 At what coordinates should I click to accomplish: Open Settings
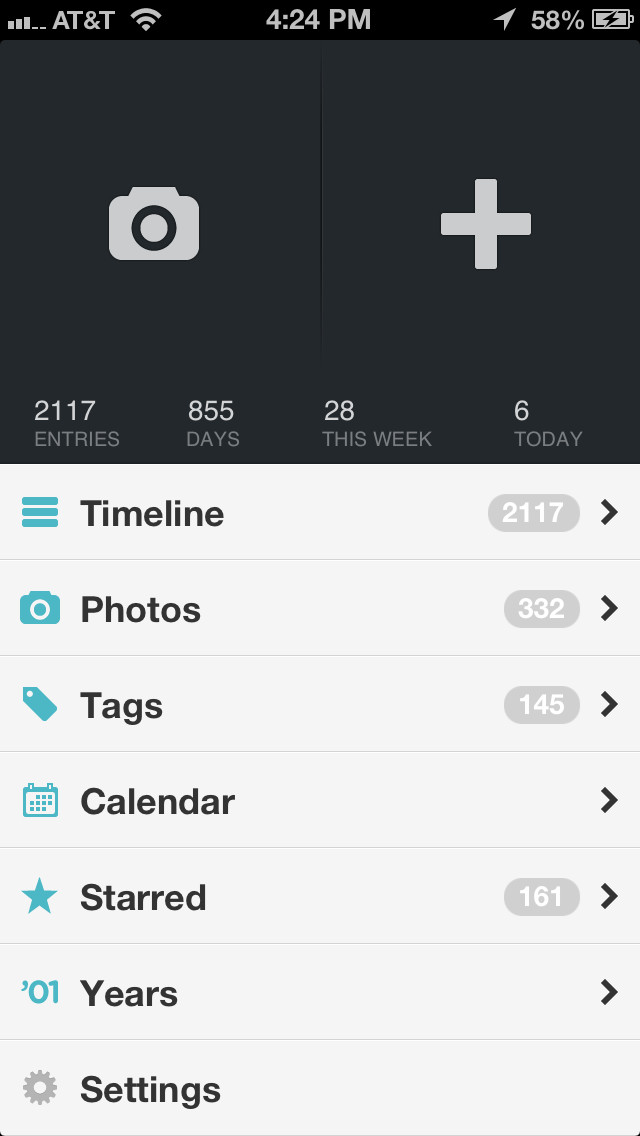[320, 1088]
